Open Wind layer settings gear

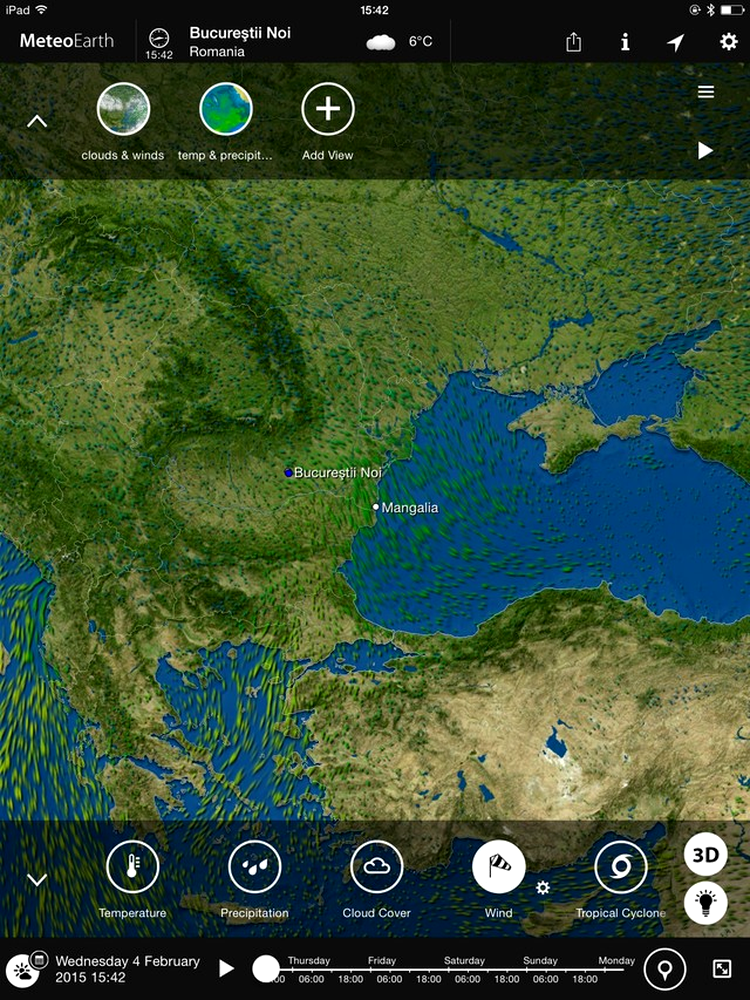(x=543, y=888)
